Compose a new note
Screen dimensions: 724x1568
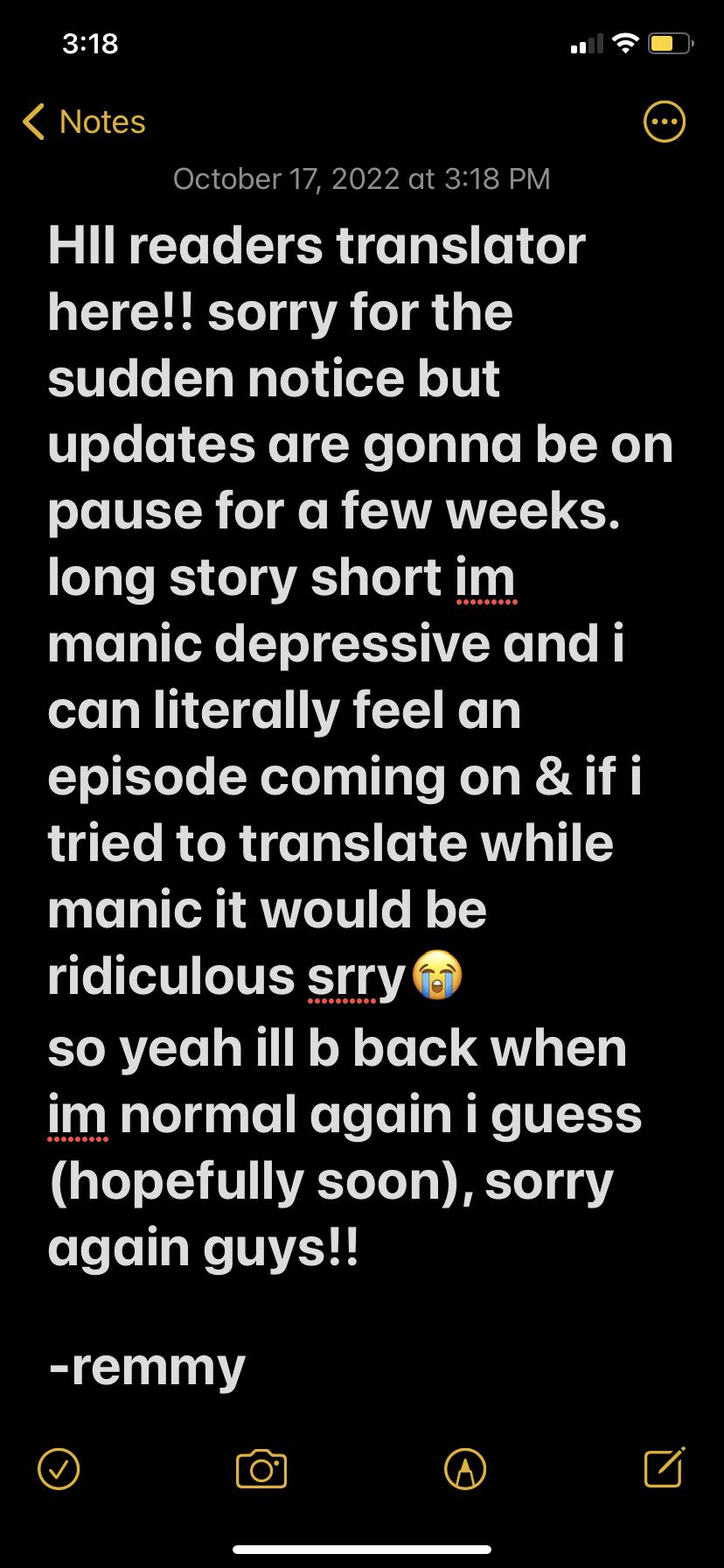665,1466
